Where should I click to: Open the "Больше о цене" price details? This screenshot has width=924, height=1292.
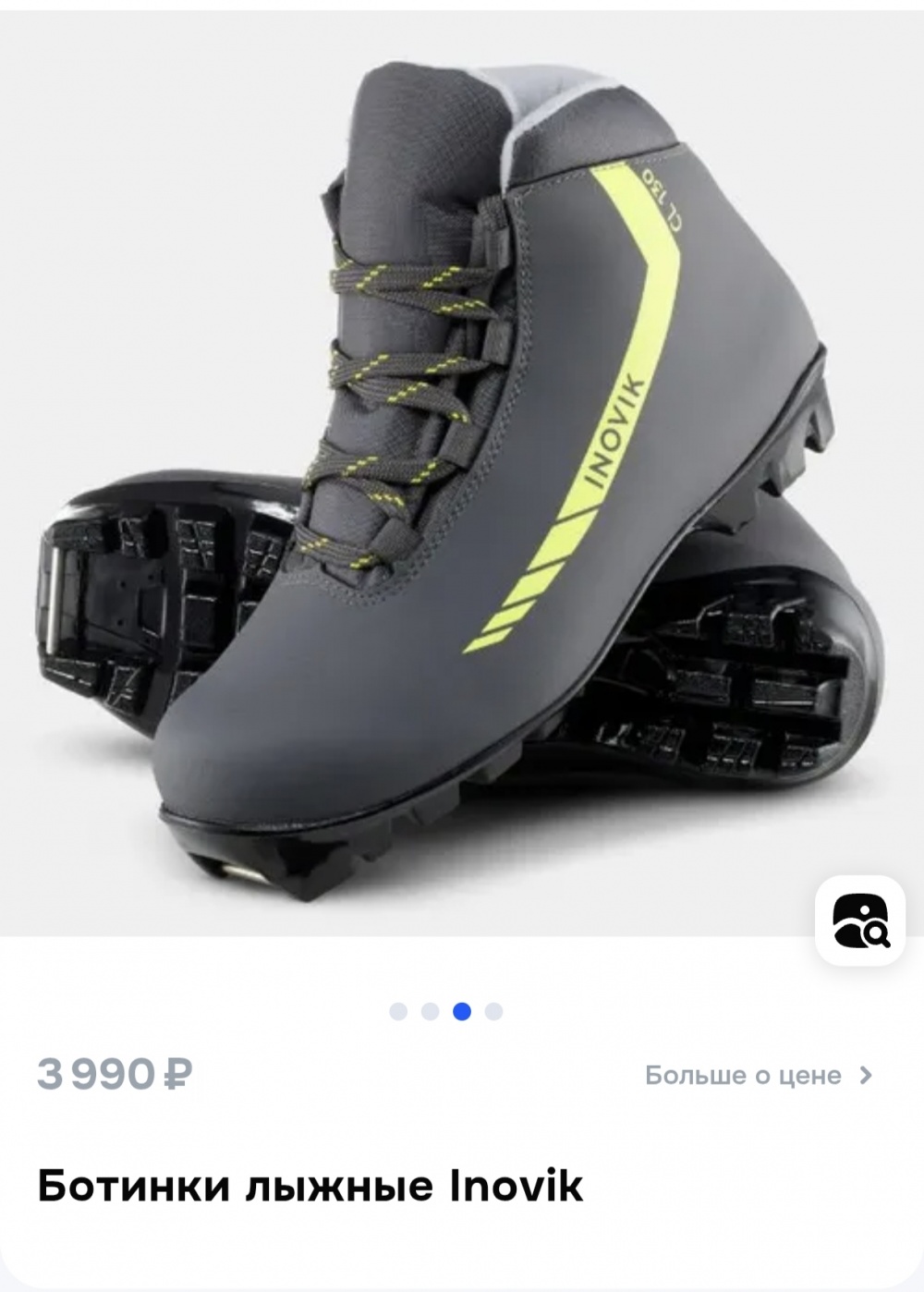click(x=758, y=1076)
